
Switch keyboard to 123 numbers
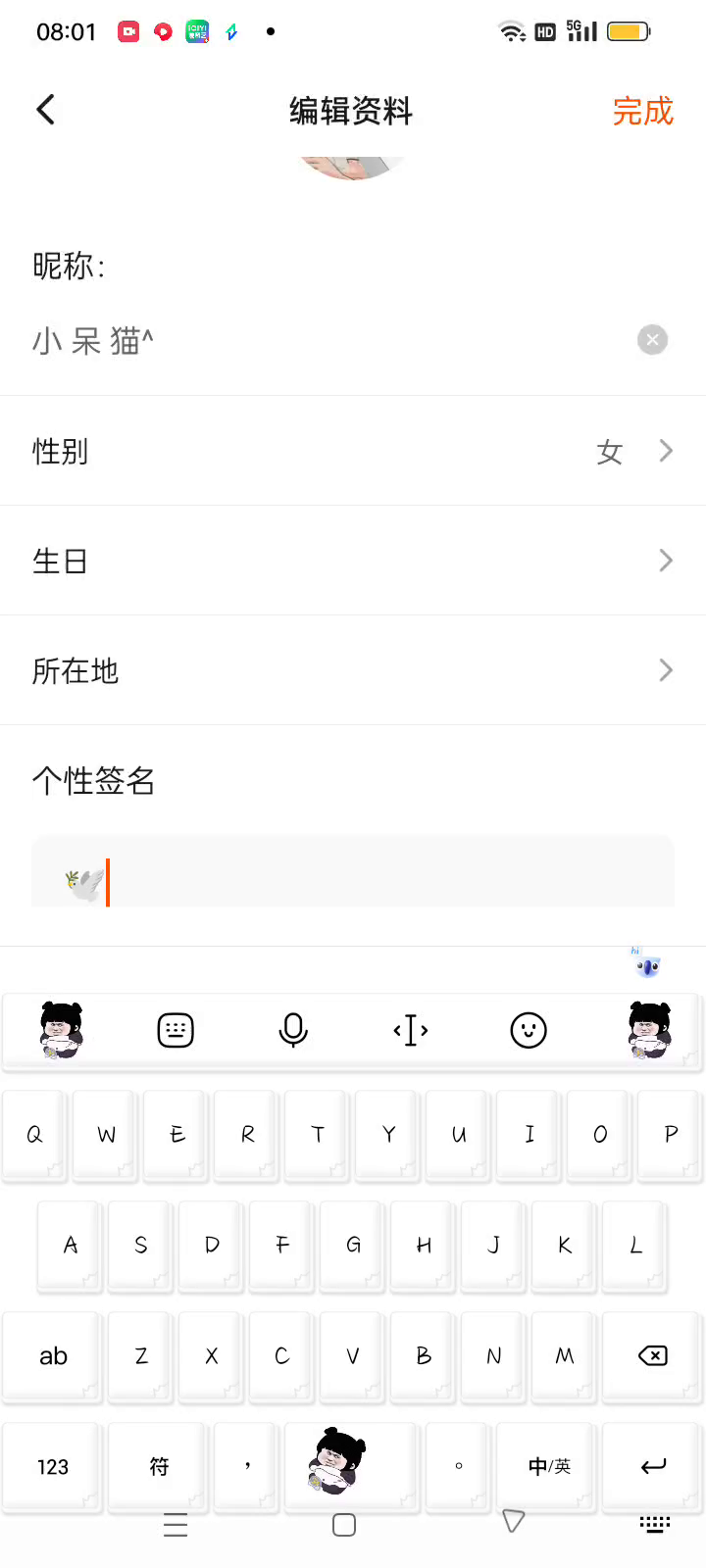pos(53,1466)
